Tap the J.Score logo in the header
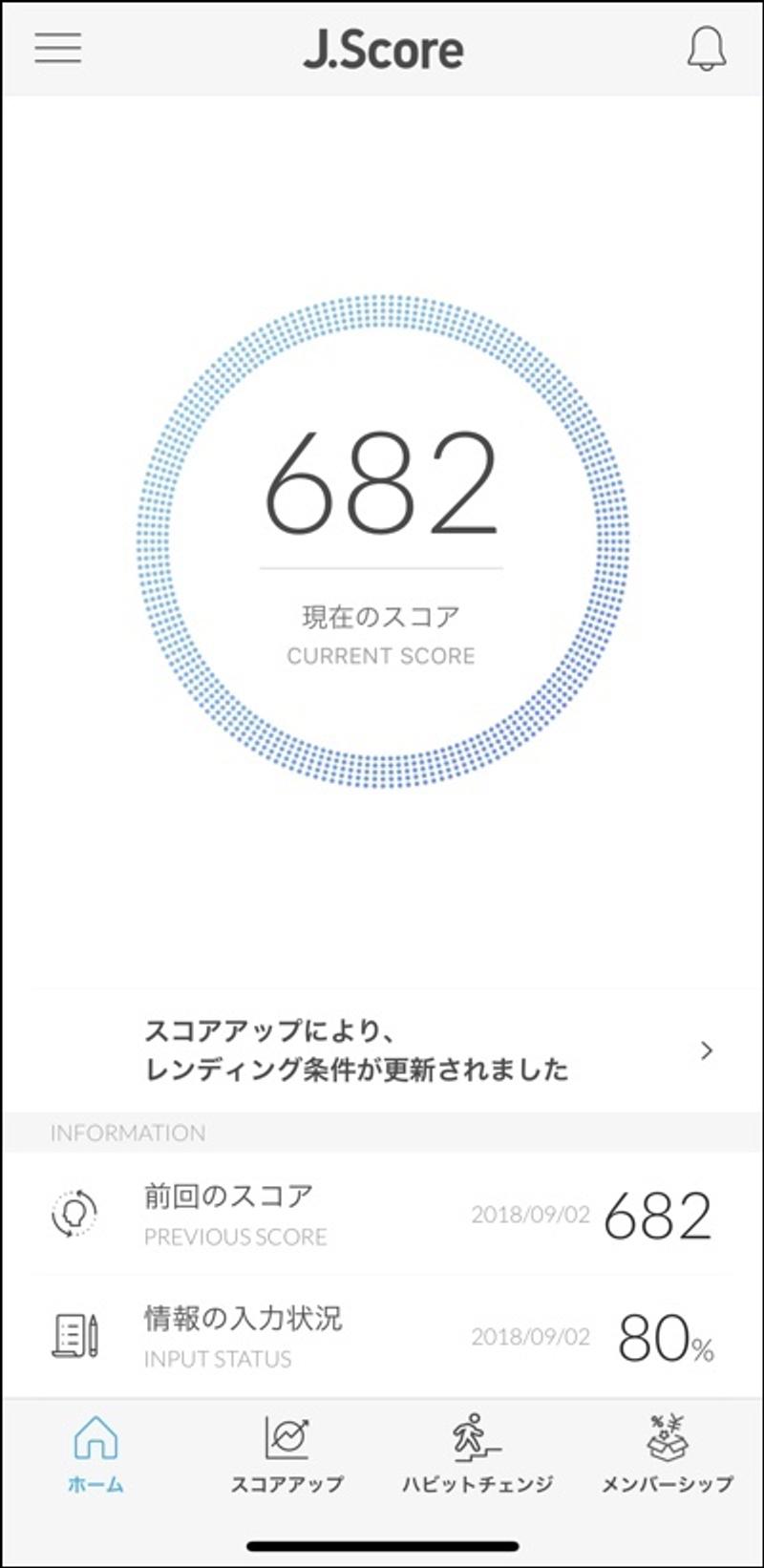This screenshot has width=764, height=1568. (384, 49)
